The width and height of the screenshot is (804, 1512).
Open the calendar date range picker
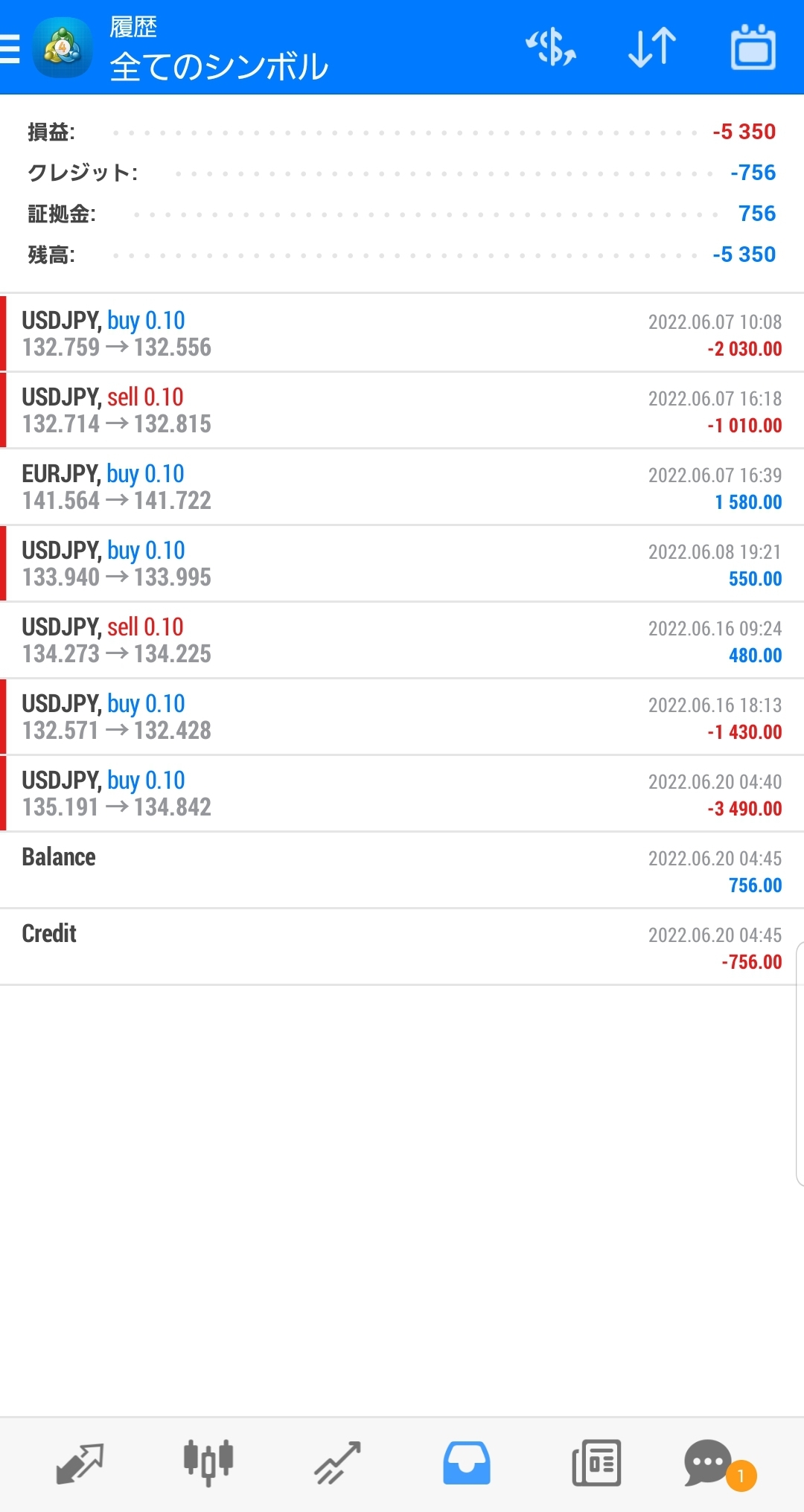753,48
